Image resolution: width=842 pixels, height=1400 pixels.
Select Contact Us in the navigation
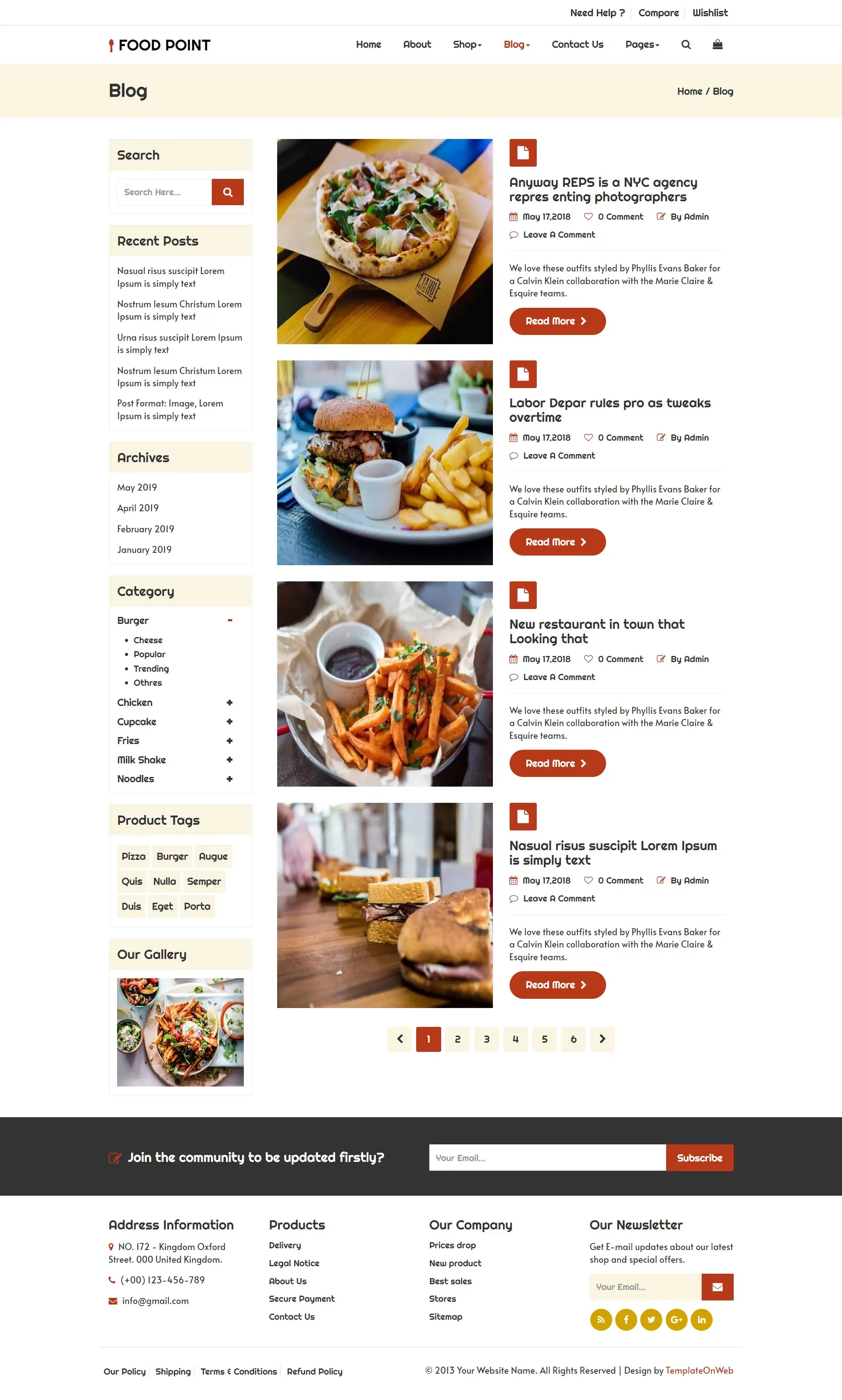(578, 44)
